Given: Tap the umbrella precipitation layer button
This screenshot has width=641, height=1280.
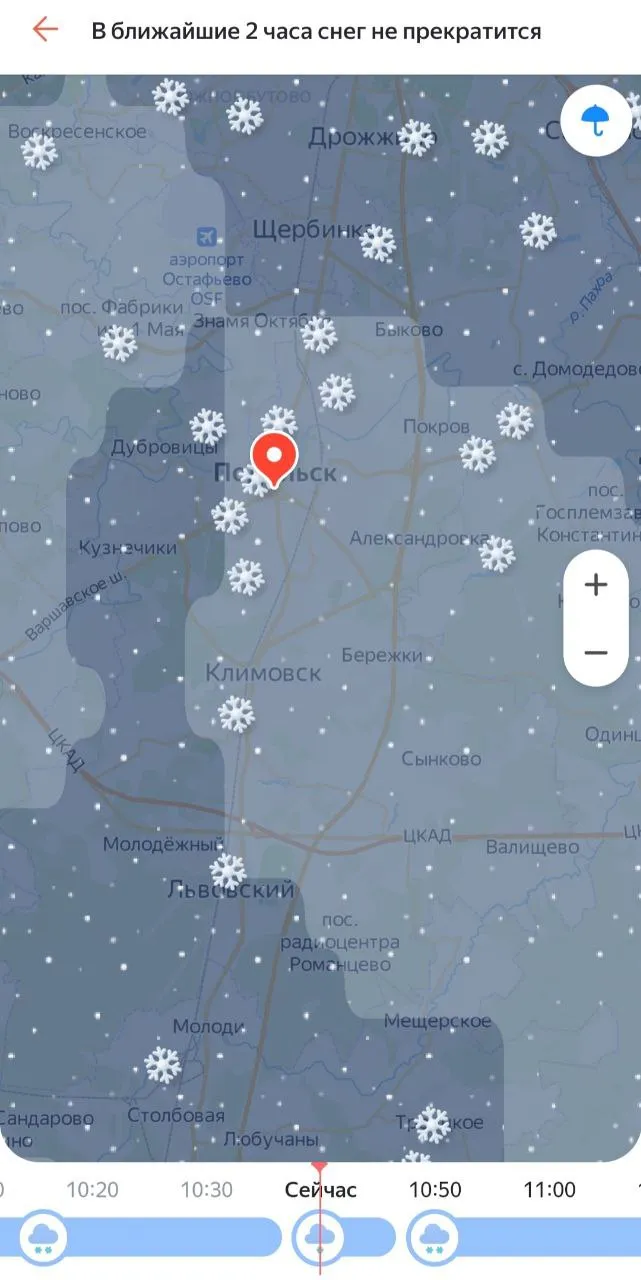Looking at the screenshot, I should 597,120.
